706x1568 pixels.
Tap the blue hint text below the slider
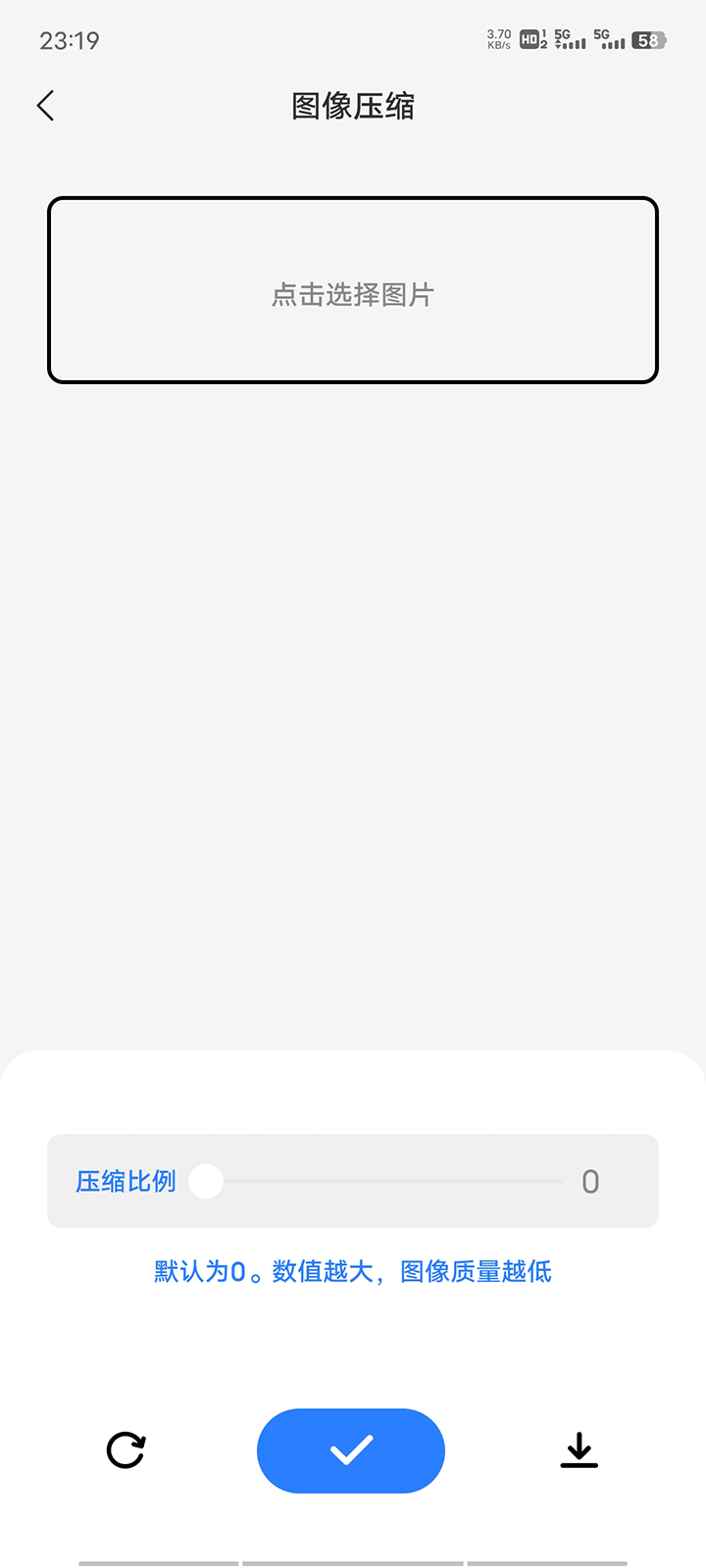(x=351, y=1271)
